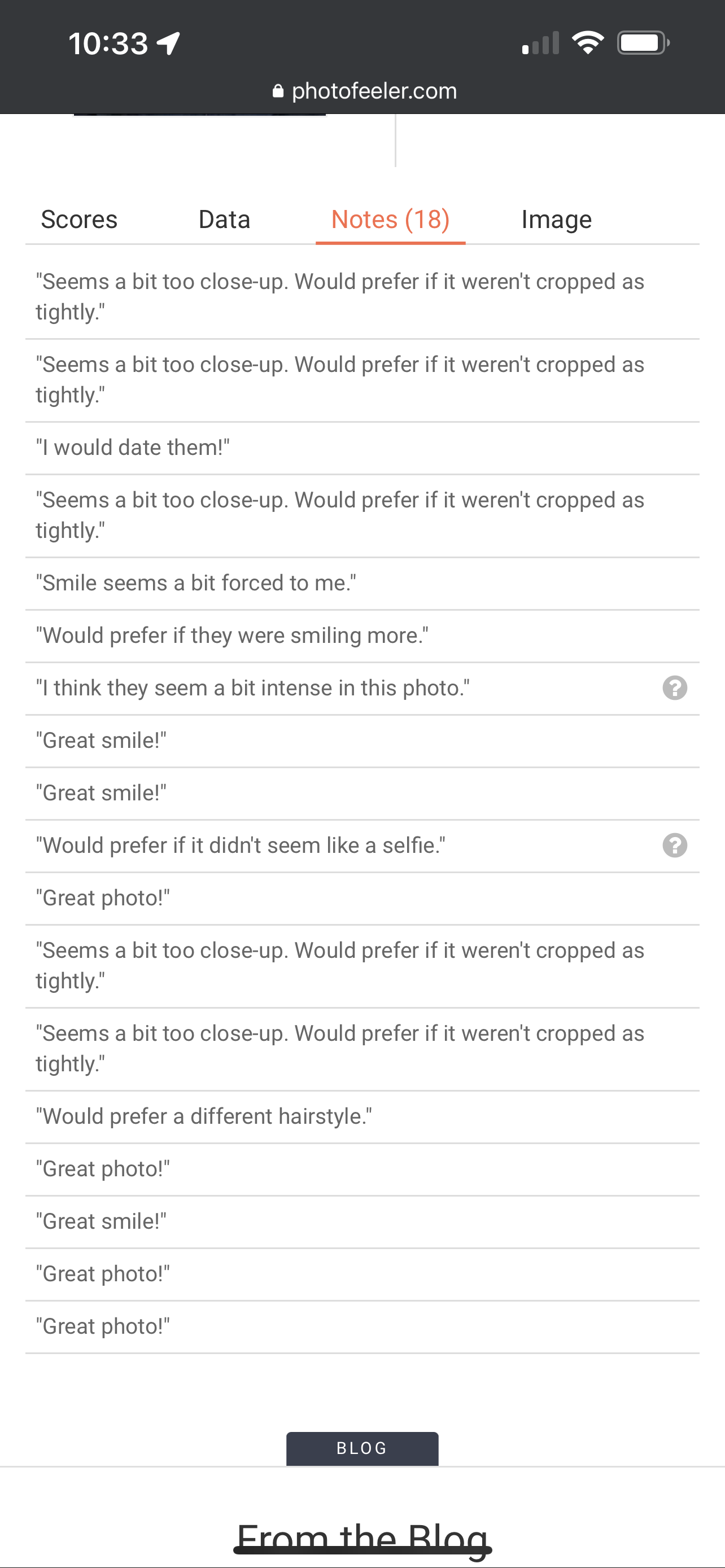This screenshot has height=1568, width=725.
Task: Tap the photofeeler.com address bar
Action: (x=364, y=91)
